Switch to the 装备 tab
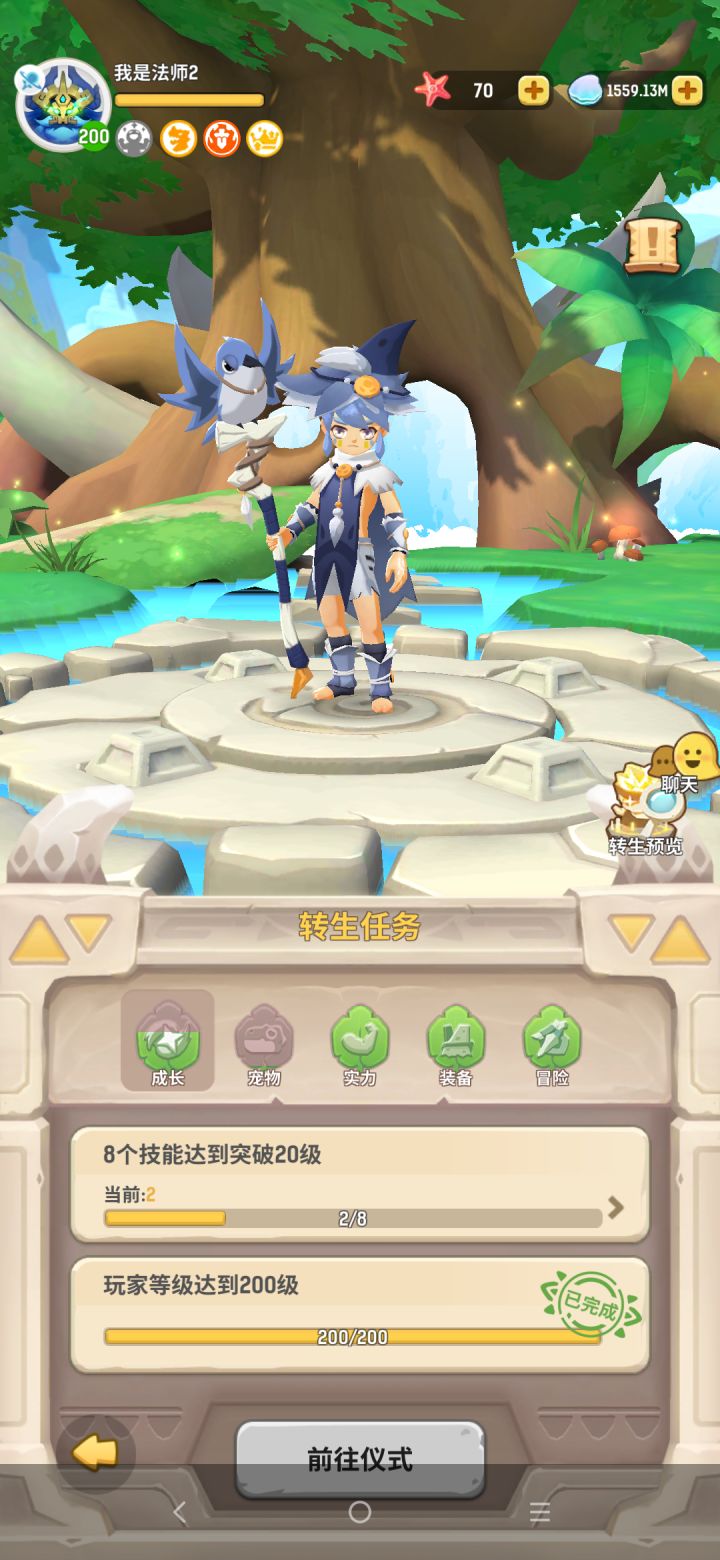 click(x=457, y=1040)
